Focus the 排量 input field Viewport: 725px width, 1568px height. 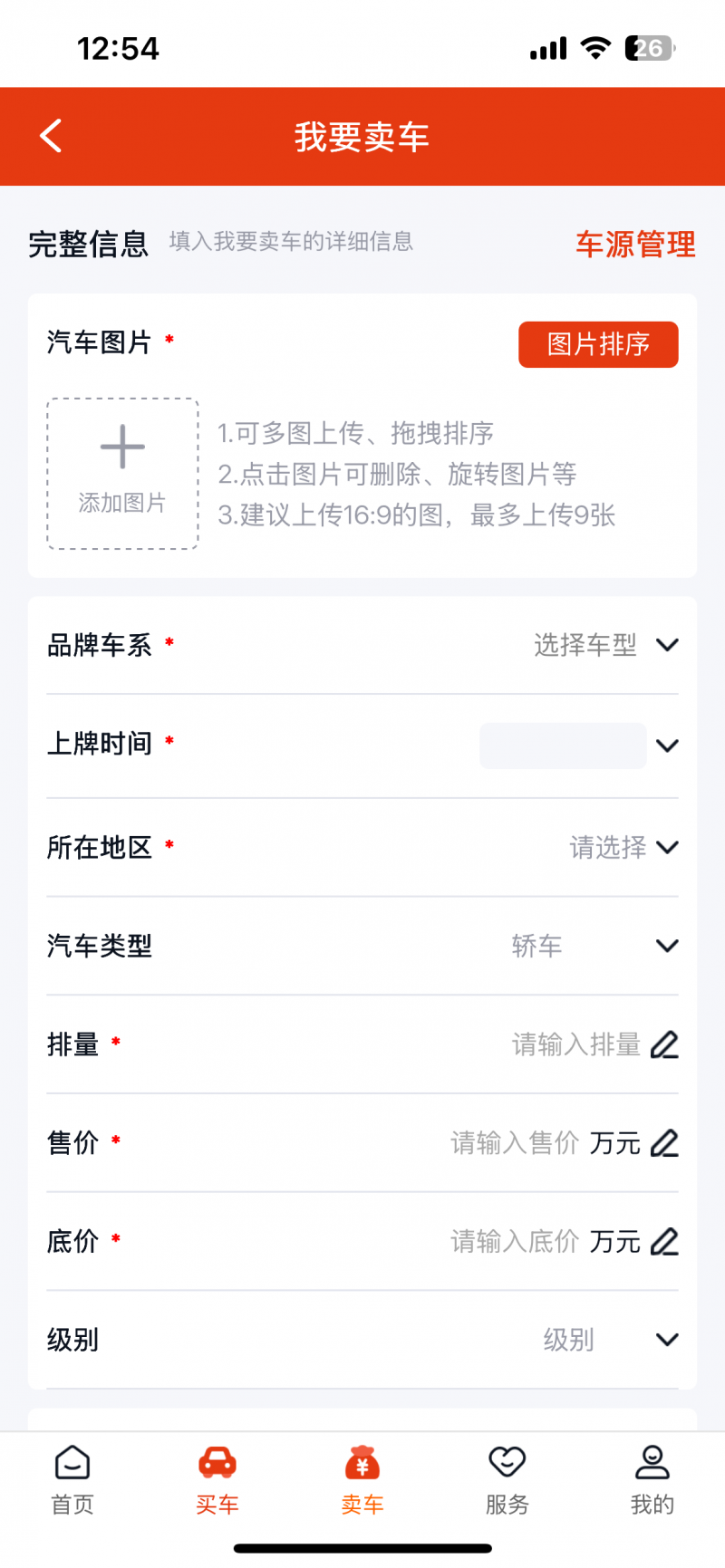pyautogui.click(x=576, y=1044)
